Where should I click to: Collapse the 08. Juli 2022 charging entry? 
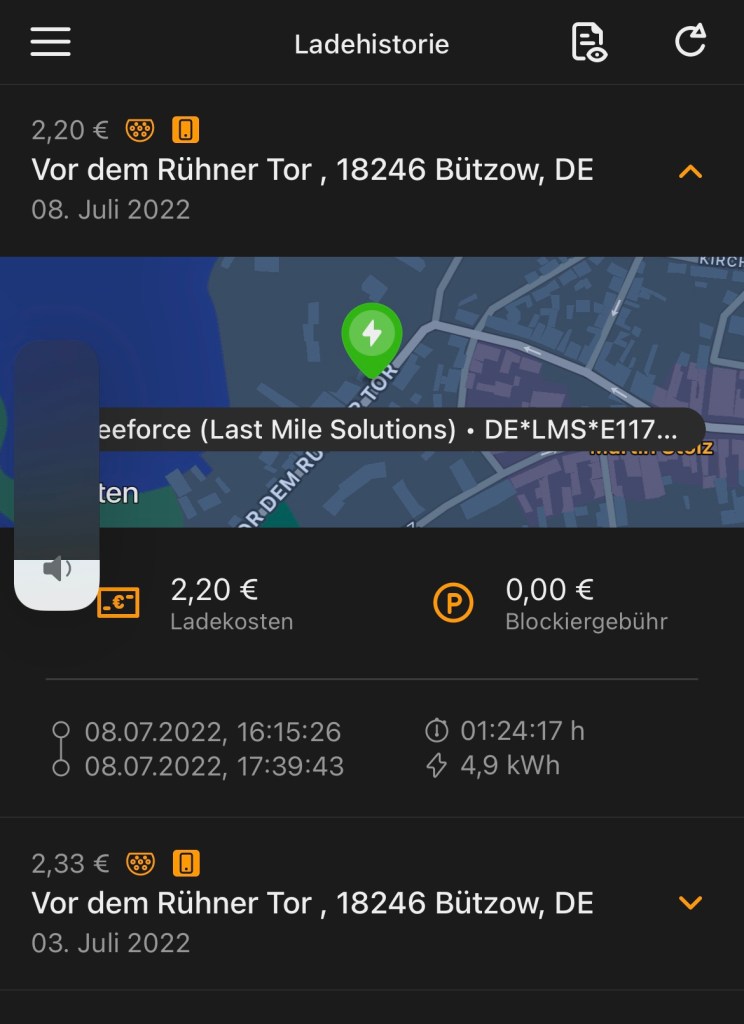[690, 171]
